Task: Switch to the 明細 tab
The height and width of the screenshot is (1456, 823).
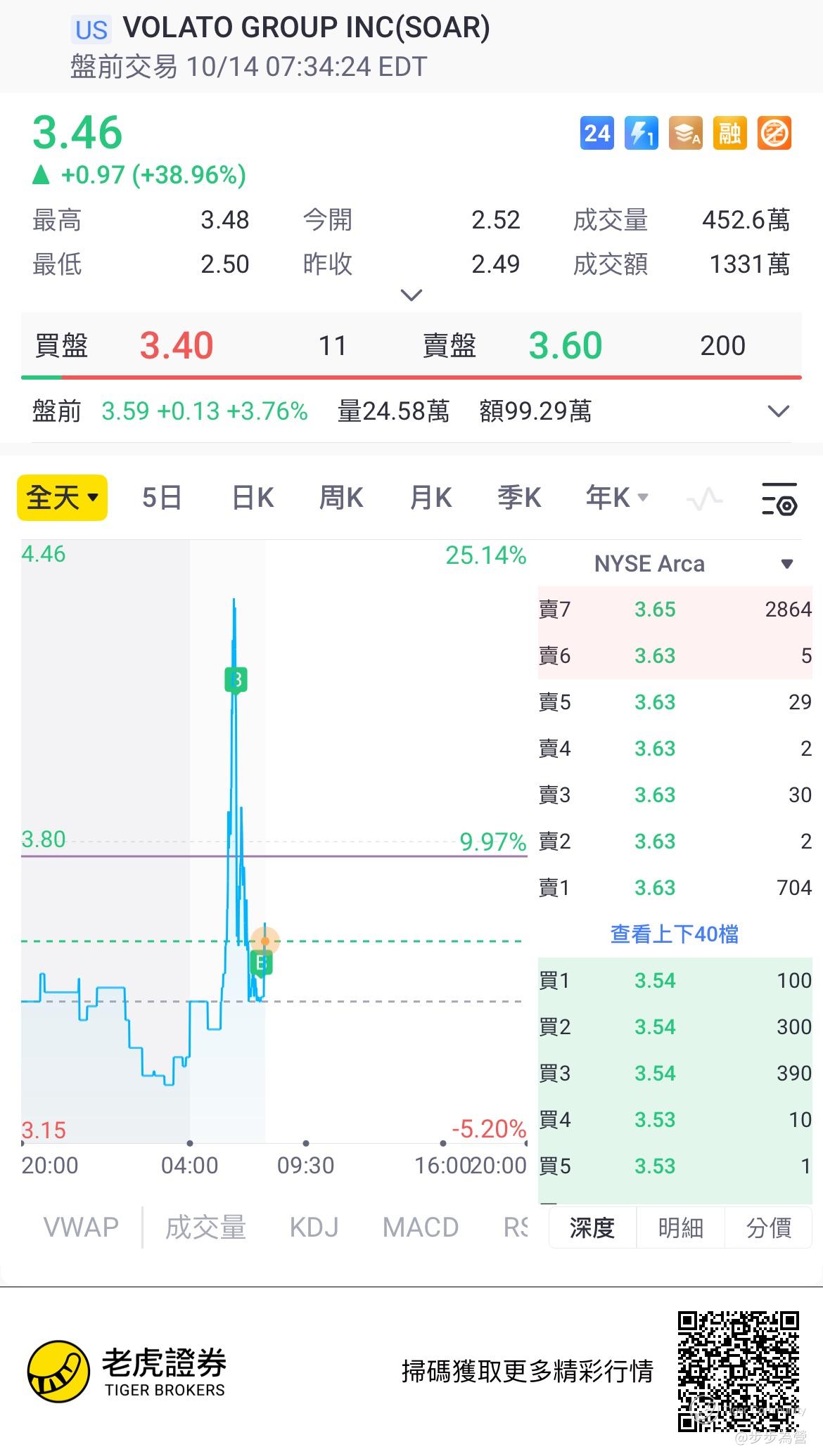Action: (x=680, y=1228)
